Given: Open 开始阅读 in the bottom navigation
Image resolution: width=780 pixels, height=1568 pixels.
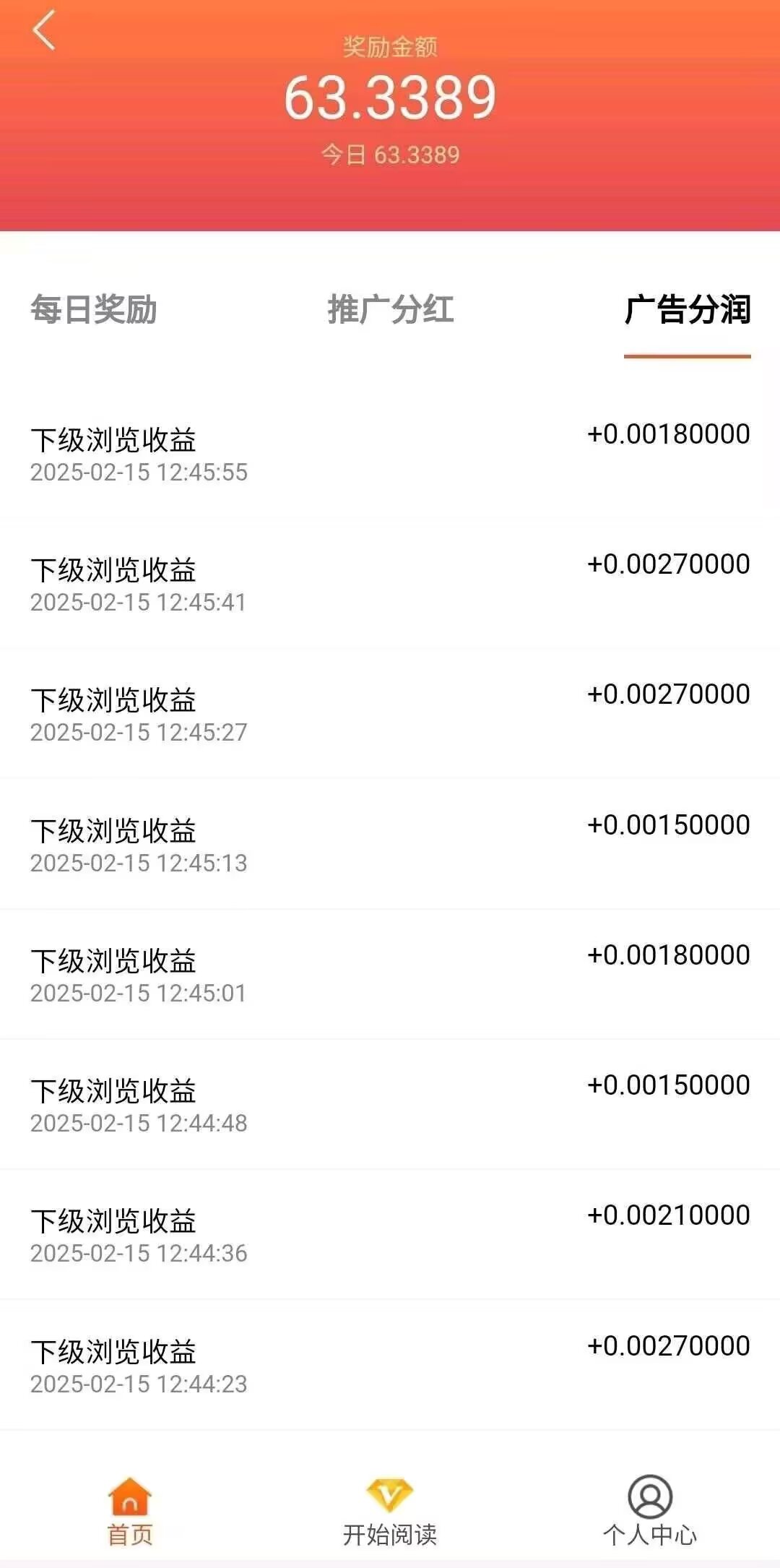Looking at the screenshot, I should 390,1511.
